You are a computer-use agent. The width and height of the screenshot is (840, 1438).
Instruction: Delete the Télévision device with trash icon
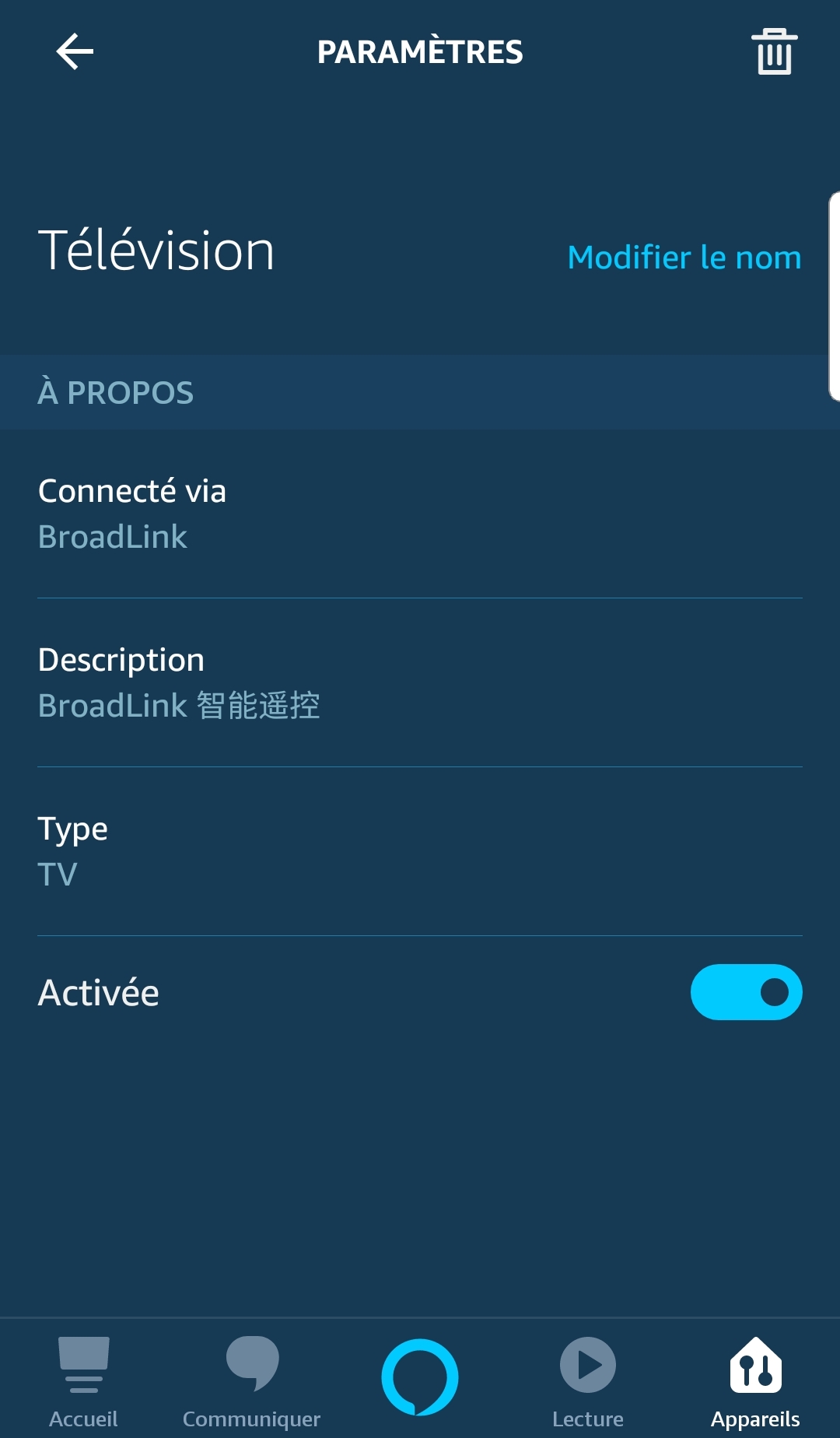pyautogui.click(x=774, y=52)
